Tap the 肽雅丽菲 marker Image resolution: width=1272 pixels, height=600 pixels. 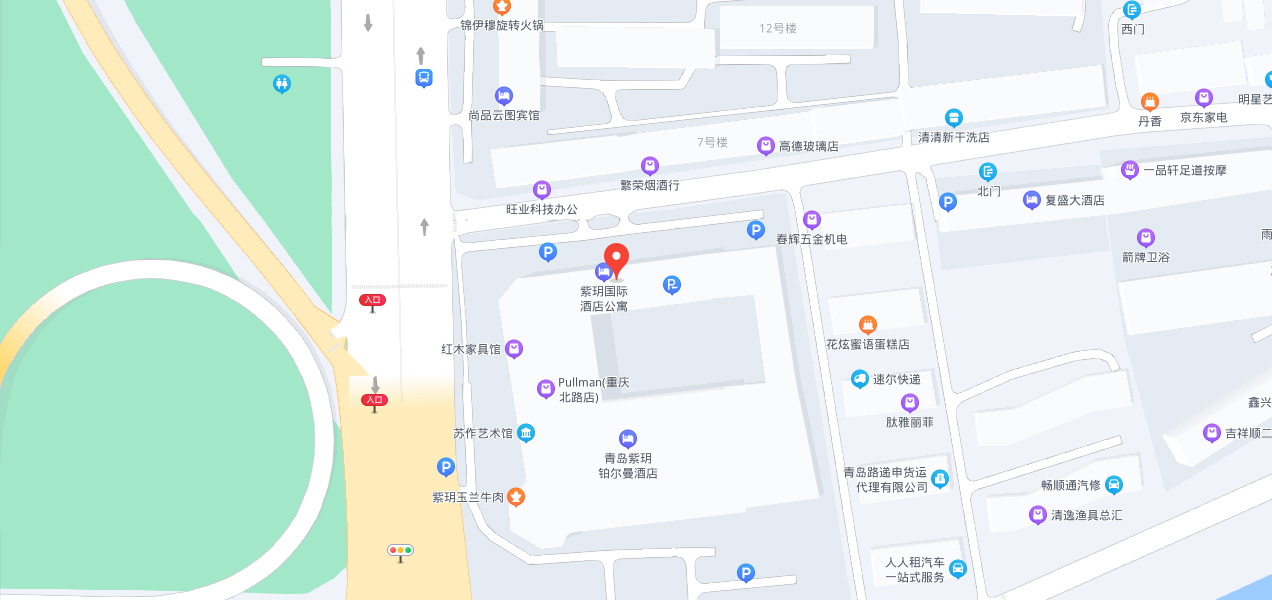pyautogui.click(x=910, y=403)
